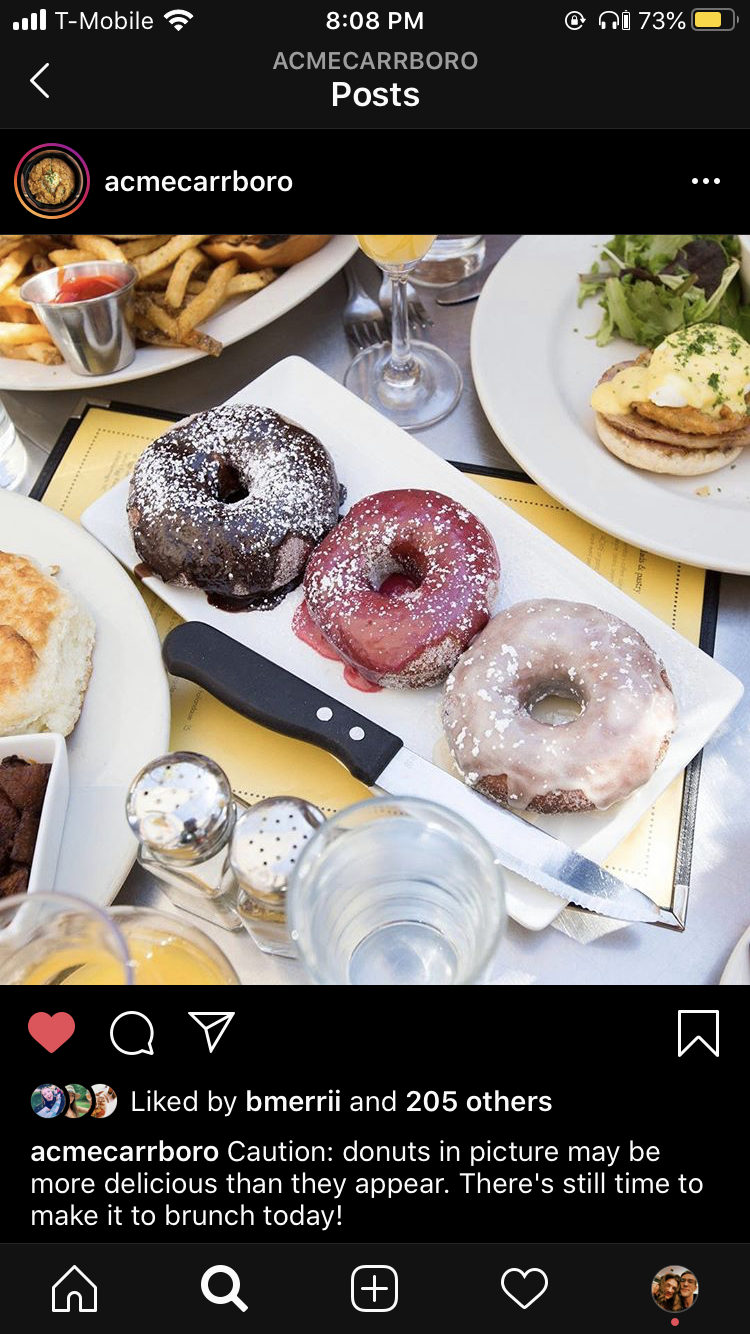
Task: Open comments with the speech bubble icon
Action: (x=132, y=1033)
